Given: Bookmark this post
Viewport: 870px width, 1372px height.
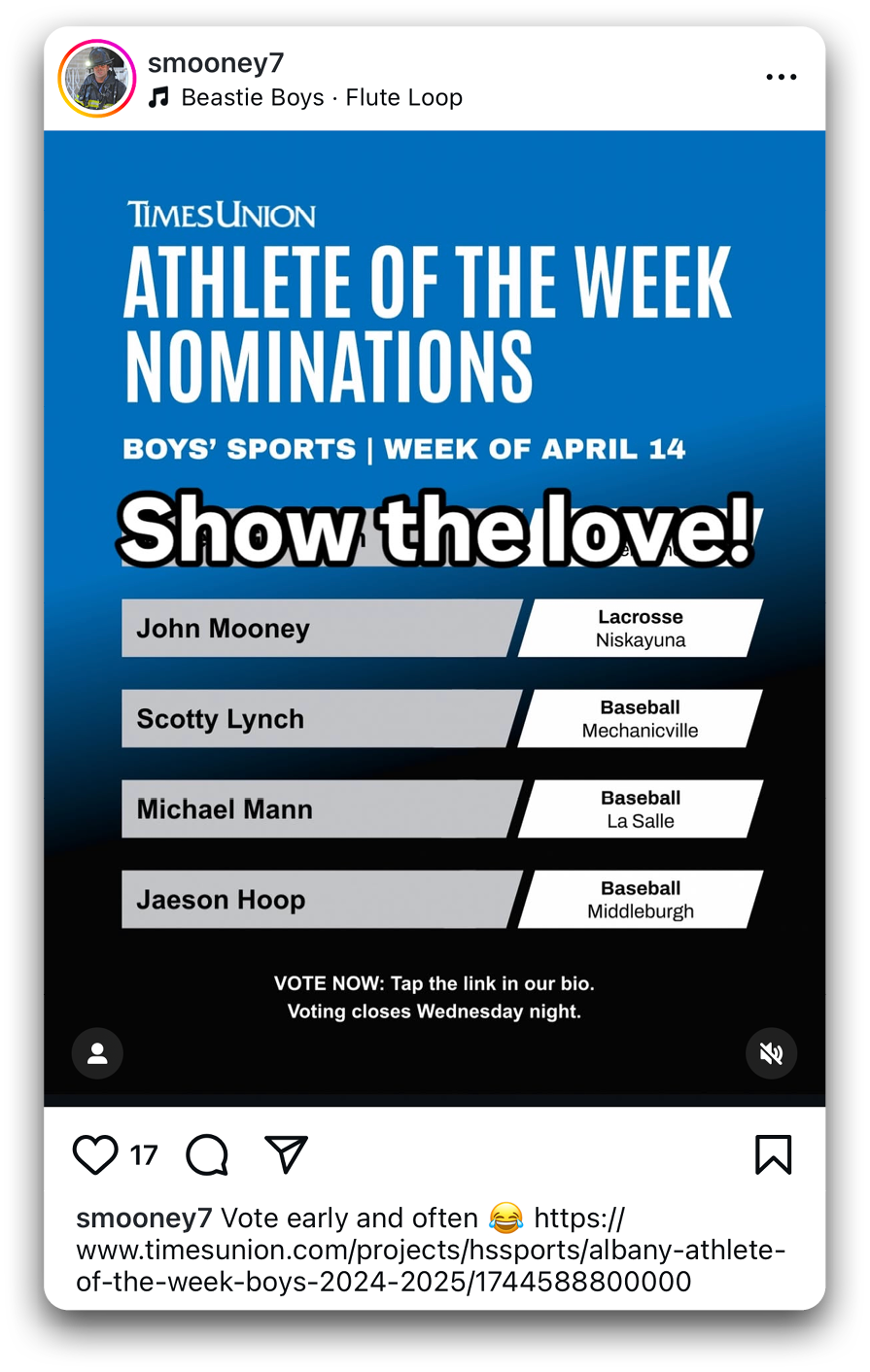Looking at the screenshot, I should [x=773, y=1154].
